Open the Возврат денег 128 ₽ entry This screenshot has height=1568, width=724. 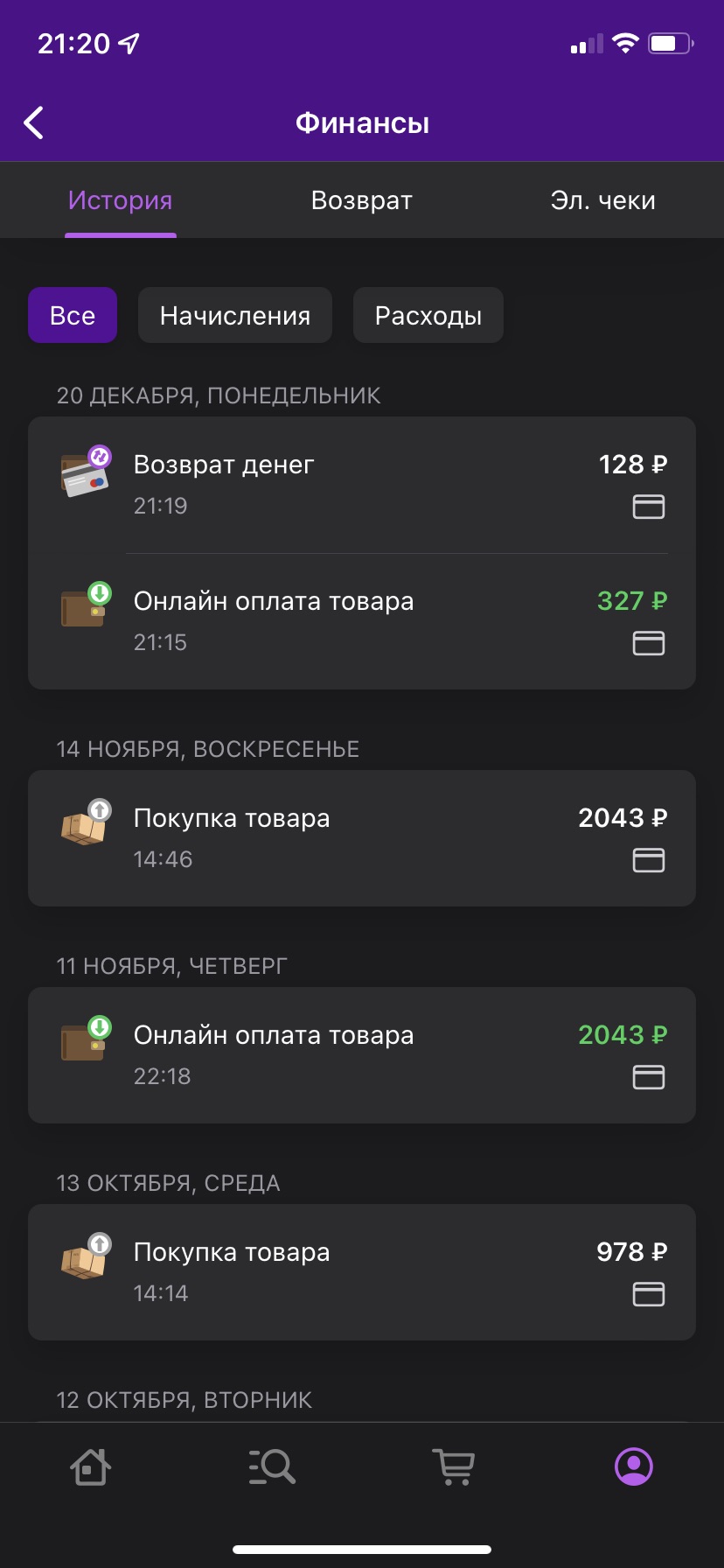tap(362, 485)
